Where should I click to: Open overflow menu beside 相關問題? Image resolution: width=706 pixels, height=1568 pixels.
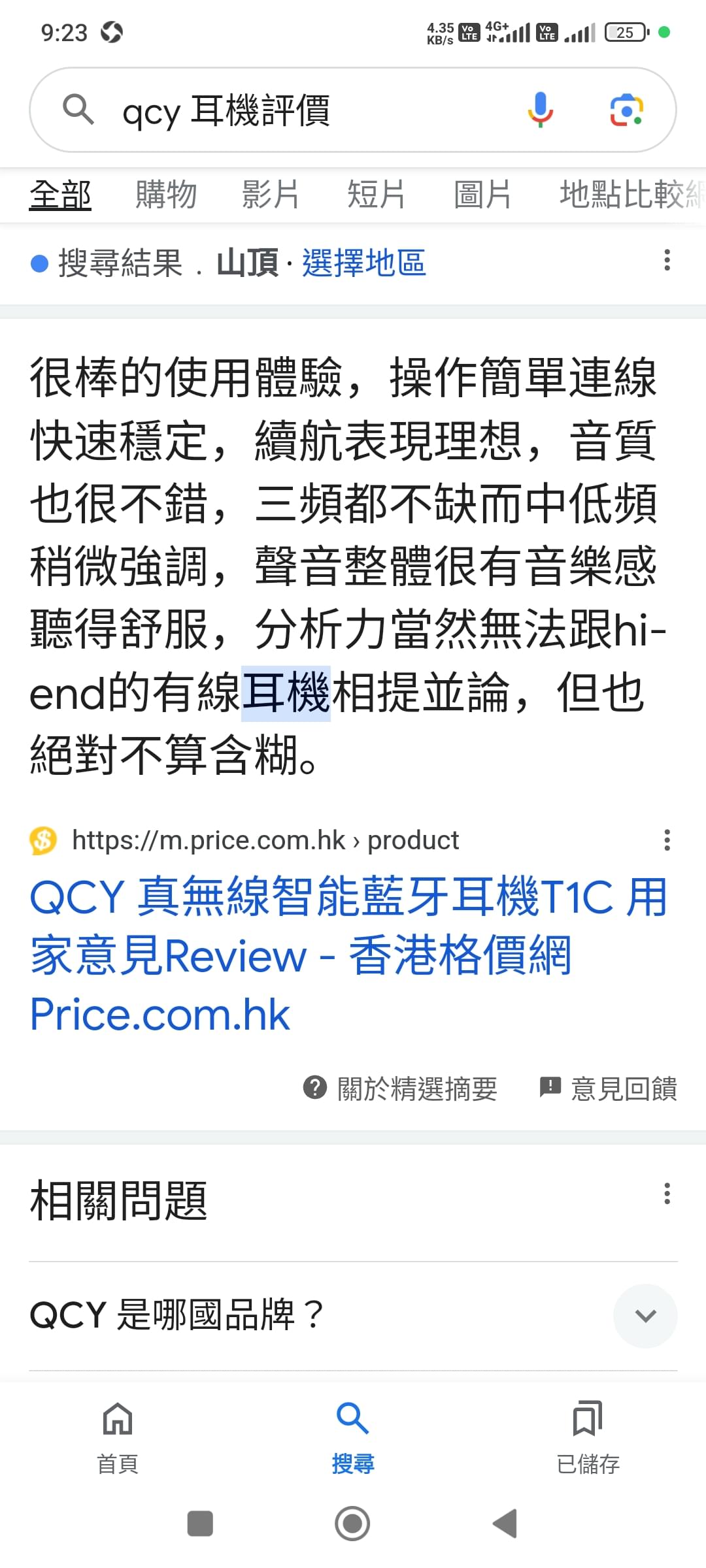(667, 1193)
